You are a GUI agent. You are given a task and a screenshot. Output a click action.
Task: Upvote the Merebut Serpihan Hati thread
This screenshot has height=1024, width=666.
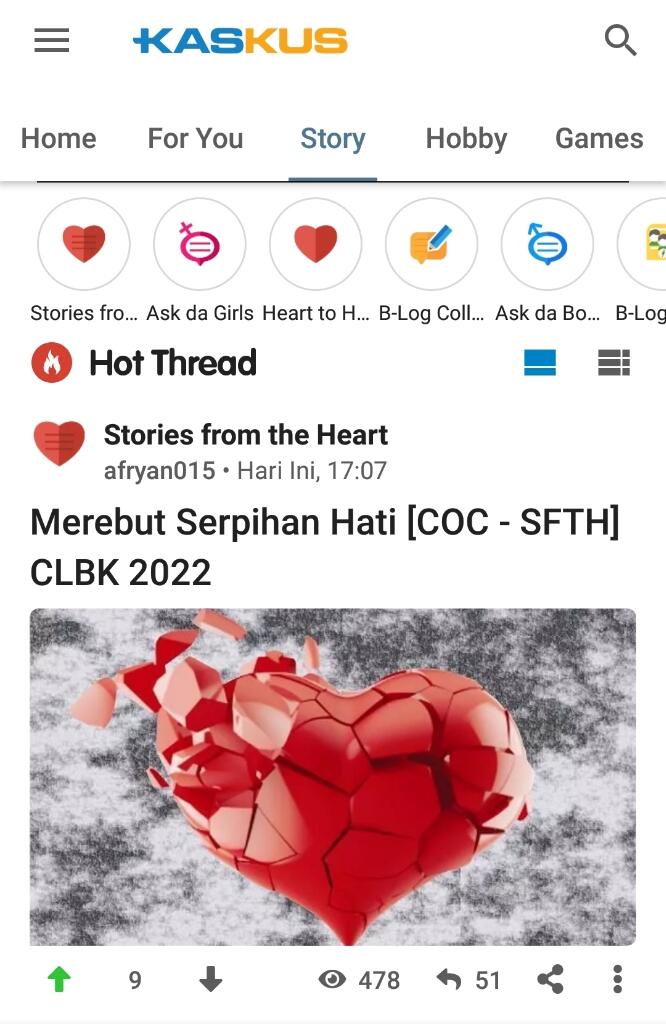click(60, 980)
